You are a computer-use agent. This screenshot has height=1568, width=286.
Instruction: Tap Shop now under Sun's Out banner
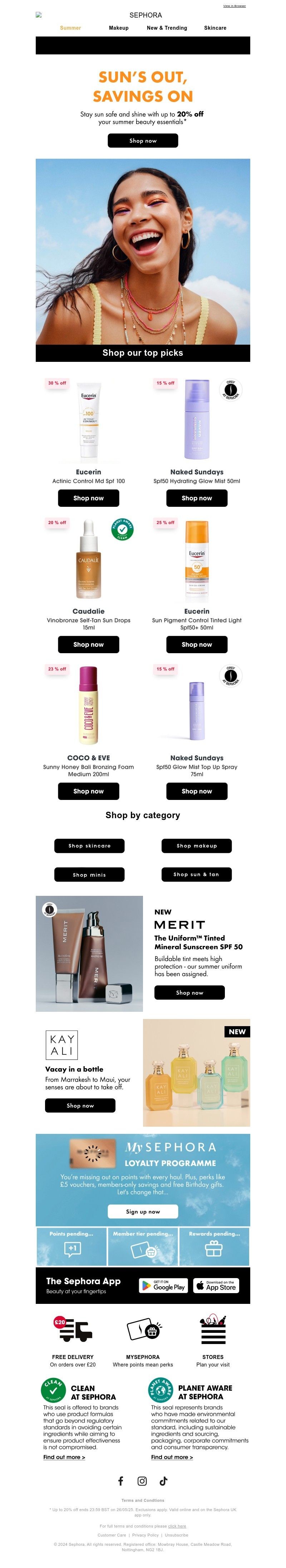(142, 141)
